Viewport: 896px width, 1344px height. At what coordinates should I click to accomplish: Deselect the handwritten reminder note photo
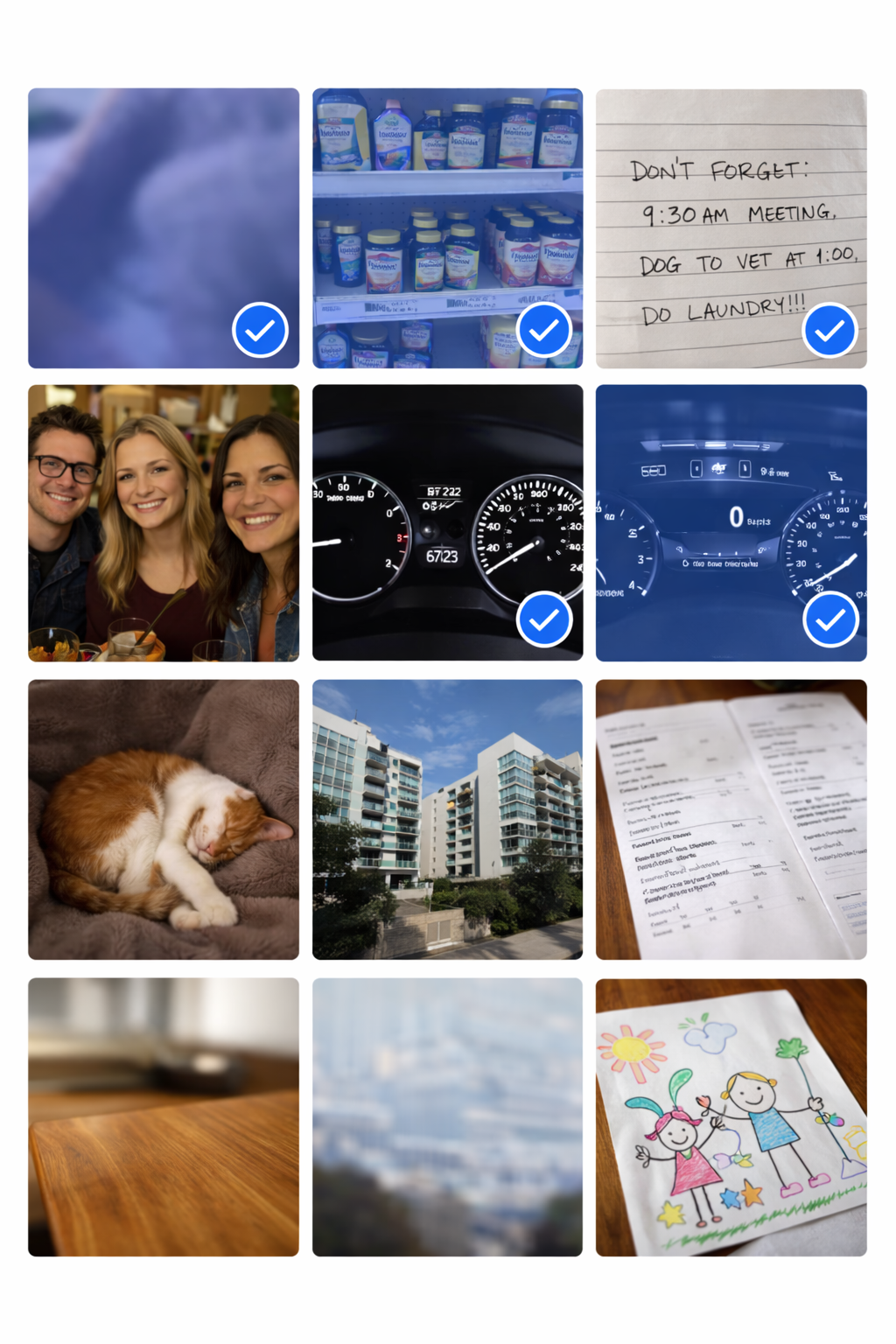coord(829,330)
